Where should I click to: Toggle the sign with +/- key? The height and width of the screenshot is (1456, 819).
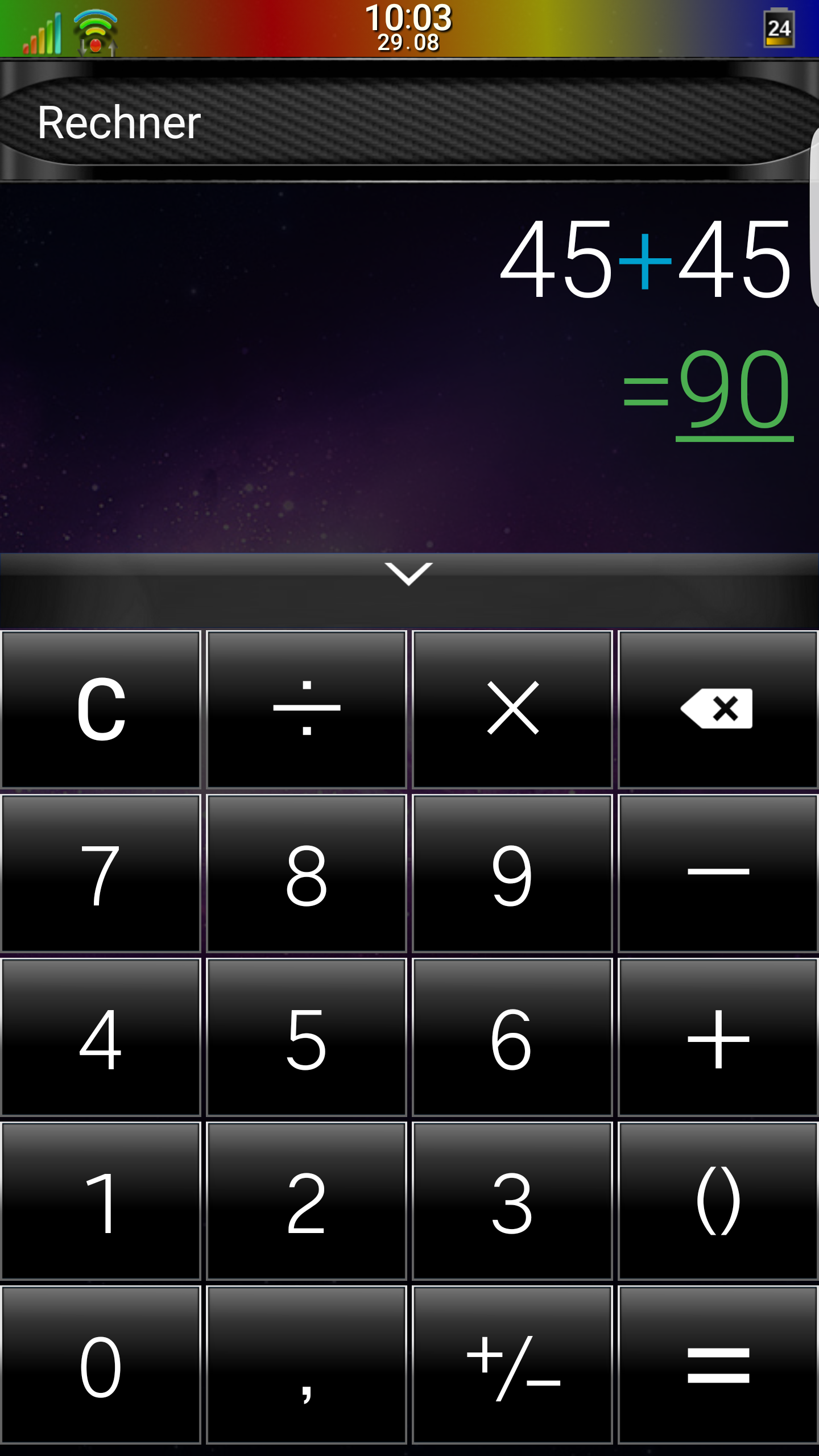[x=512, y=1365]
